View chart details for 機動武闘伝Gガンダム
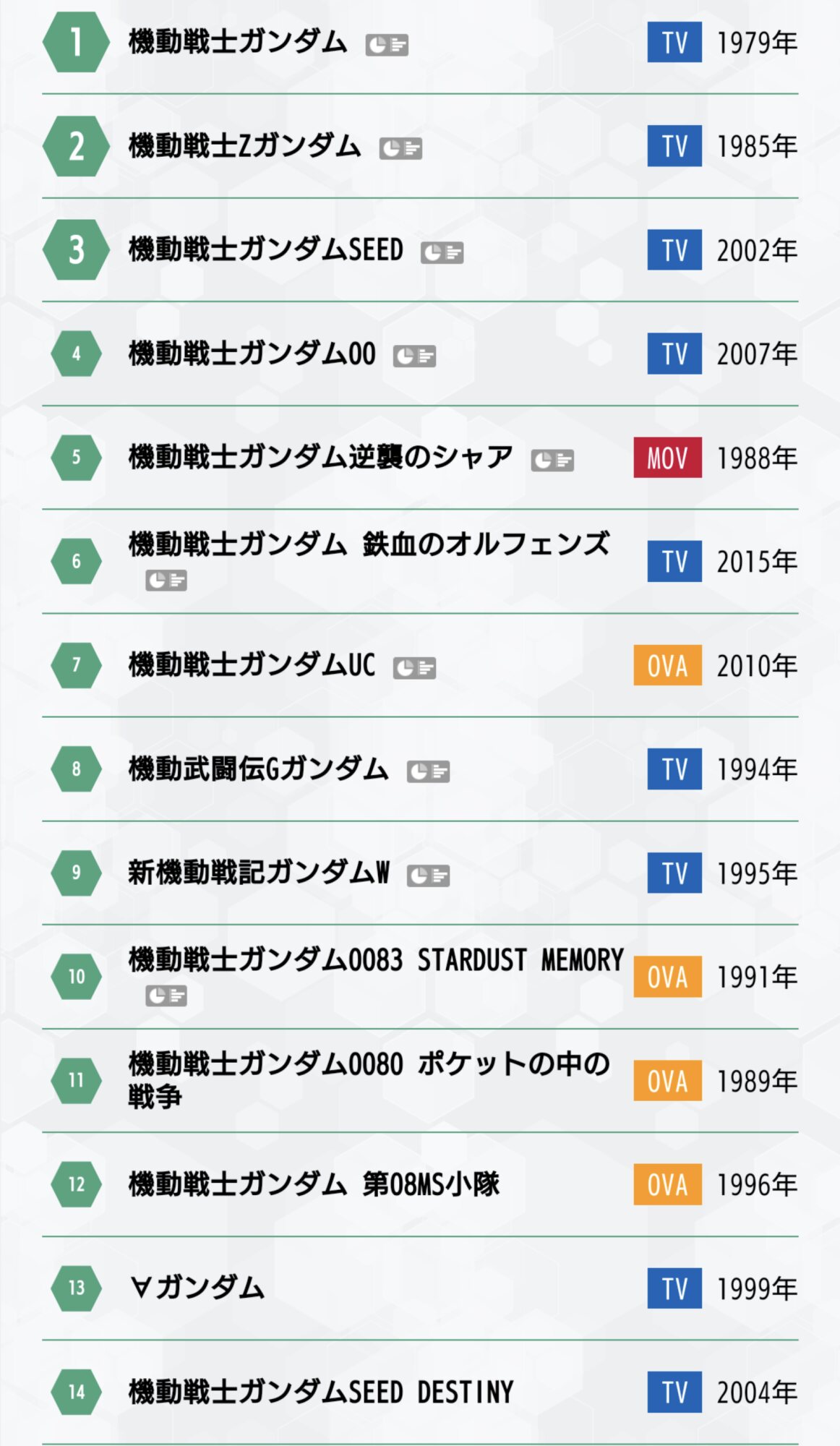 (x=428, y=772)
